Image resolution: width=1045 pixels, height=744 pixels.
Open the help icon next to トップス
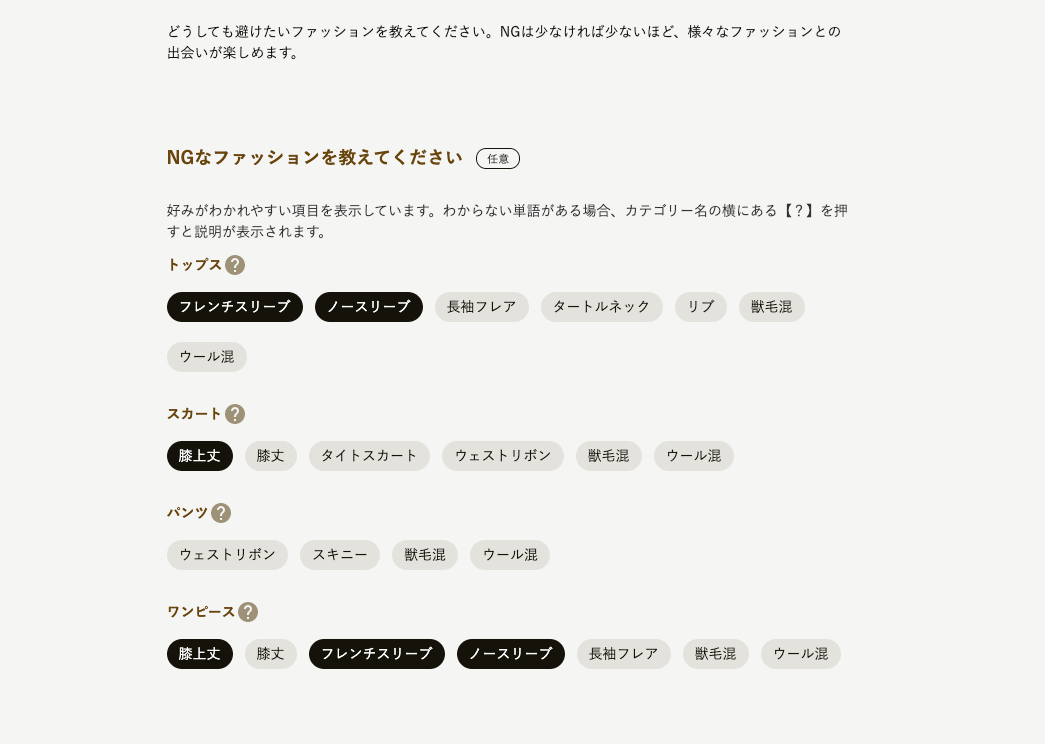235,265
